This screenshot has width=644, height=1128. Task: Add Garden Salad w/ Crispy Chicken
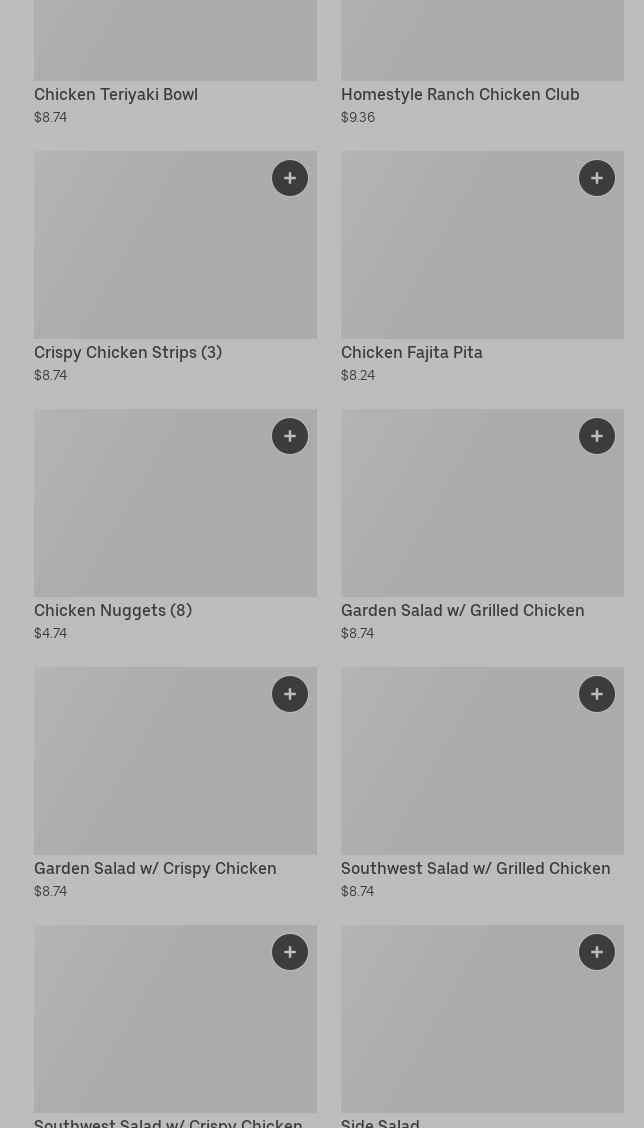click(x=290, y=694)
